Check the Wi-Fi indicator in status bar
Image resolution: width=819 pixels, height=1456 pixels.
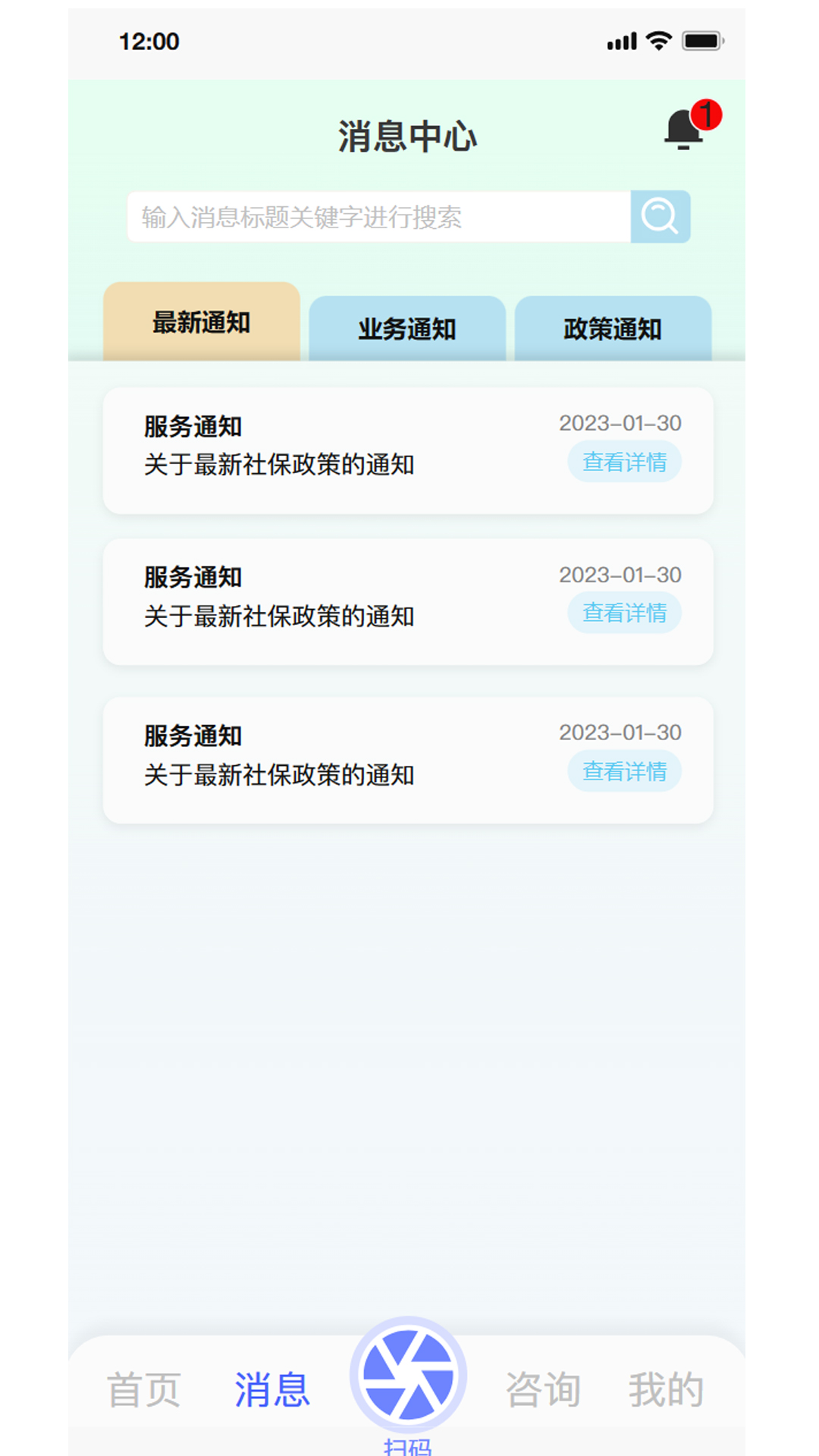tap(658, 42)
